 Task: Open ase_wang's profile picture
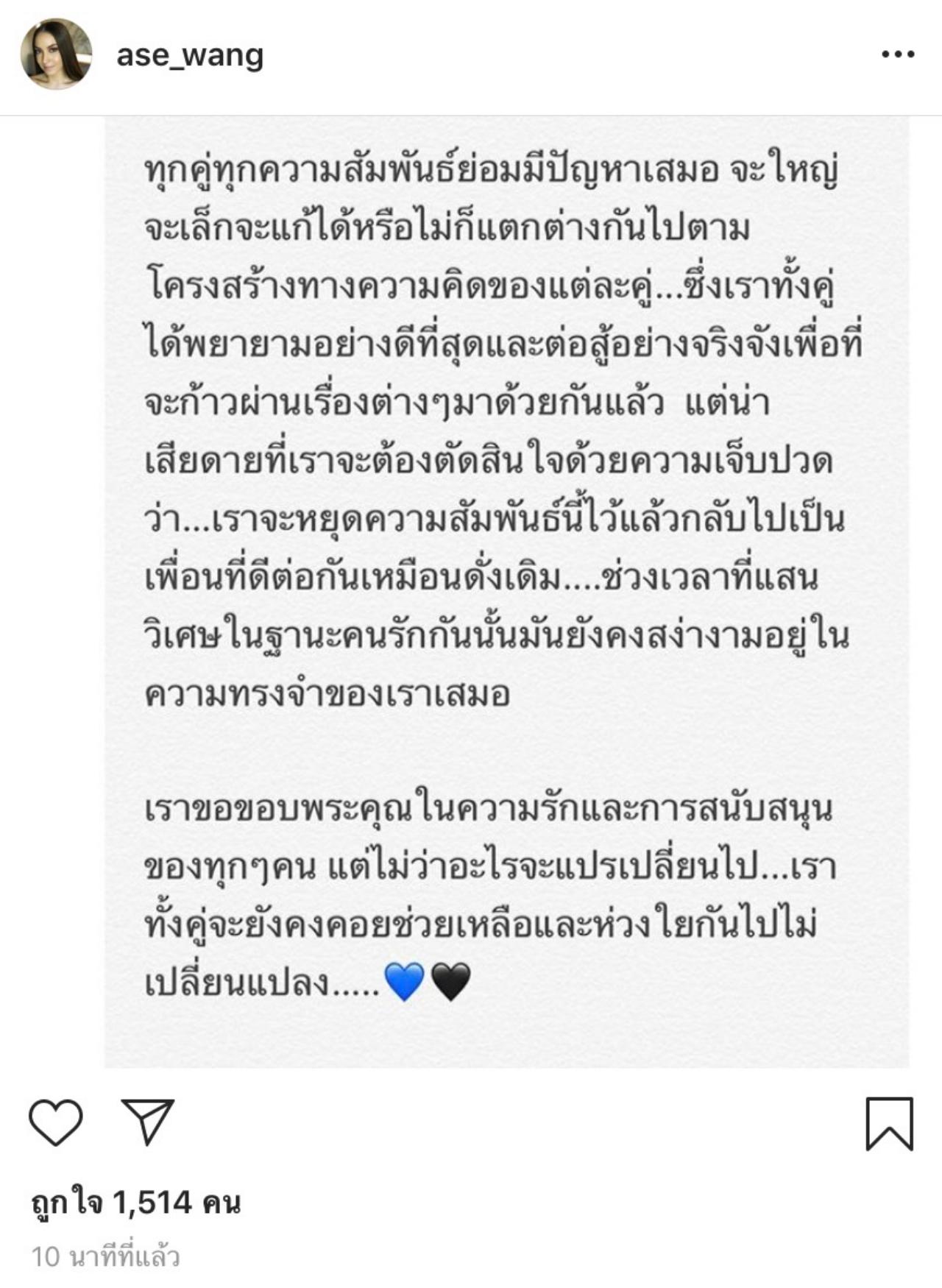click(x=56, y=54)
